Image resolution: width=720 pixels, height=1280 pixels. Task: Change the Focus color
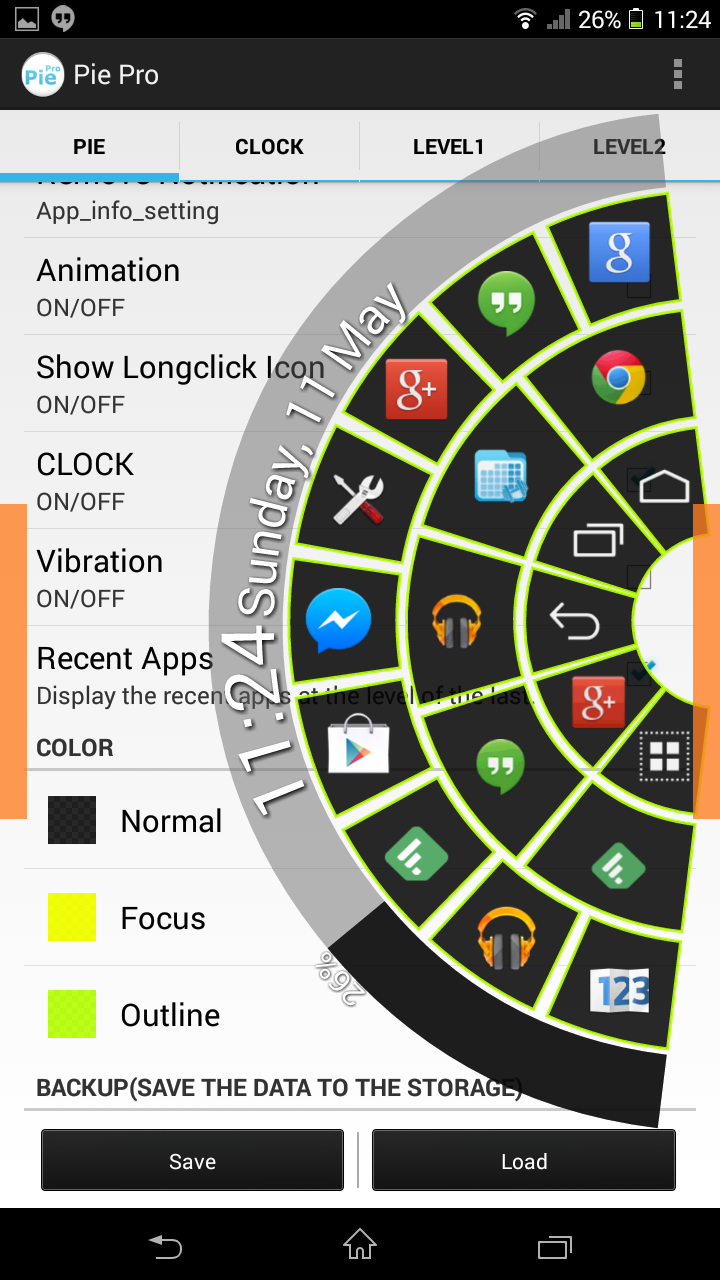coord(72,918)
